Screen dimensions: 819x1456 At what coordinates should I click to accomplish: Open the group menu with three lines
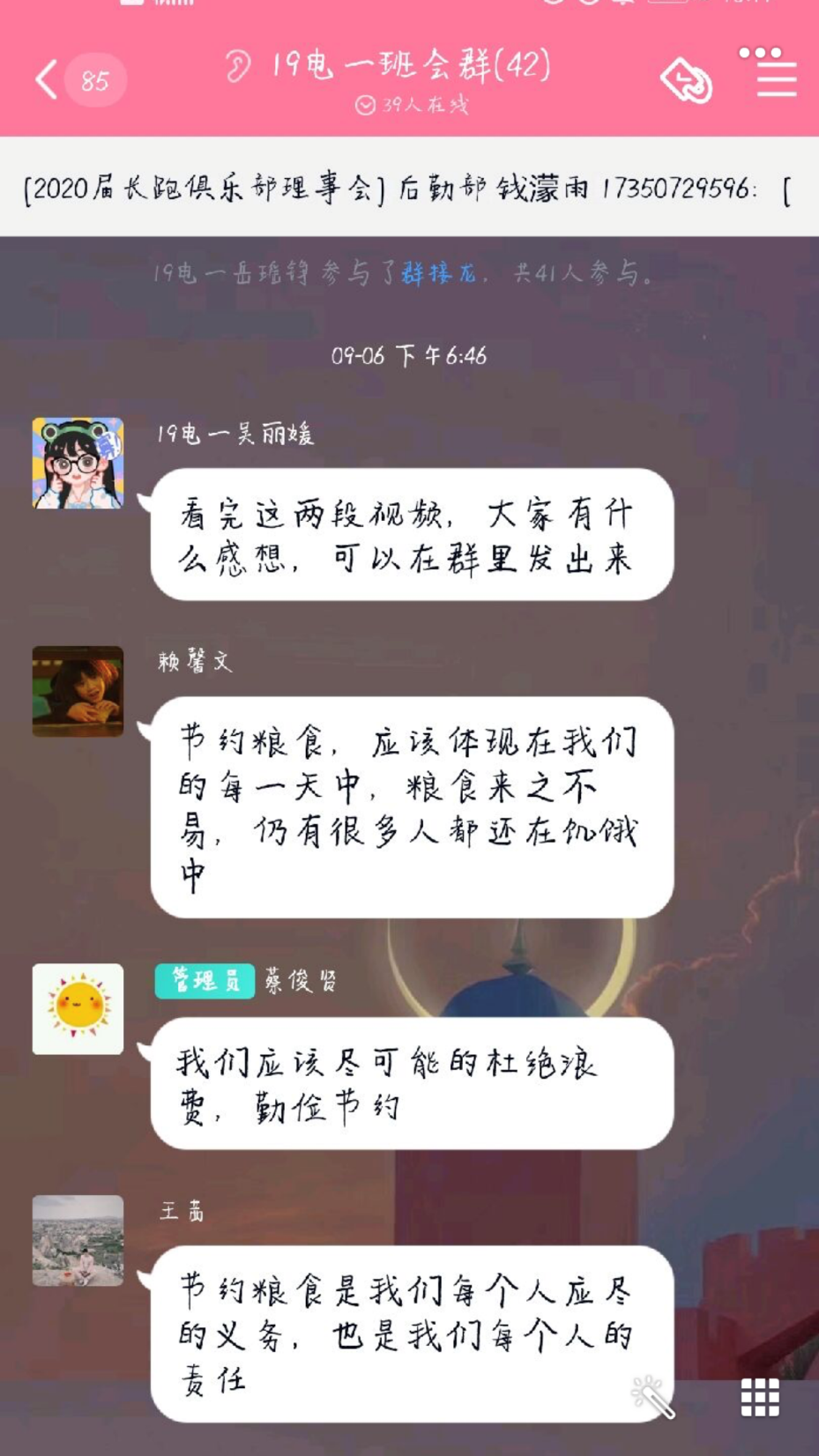coord(776,78)
